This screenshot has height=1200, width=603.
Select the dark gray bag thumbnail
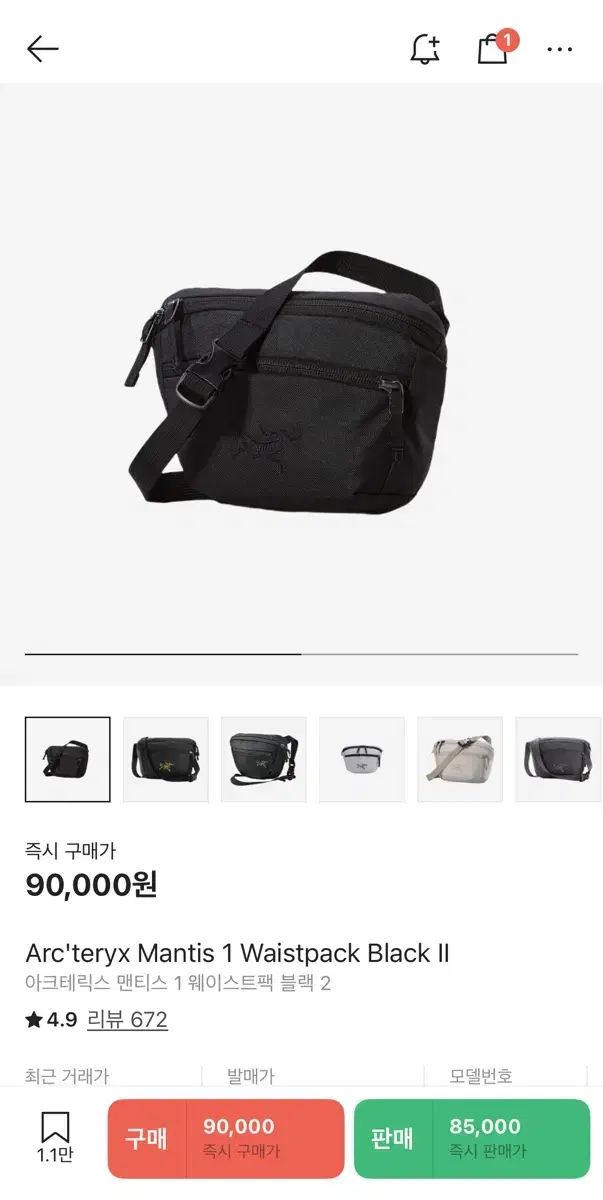coord(558,759)
